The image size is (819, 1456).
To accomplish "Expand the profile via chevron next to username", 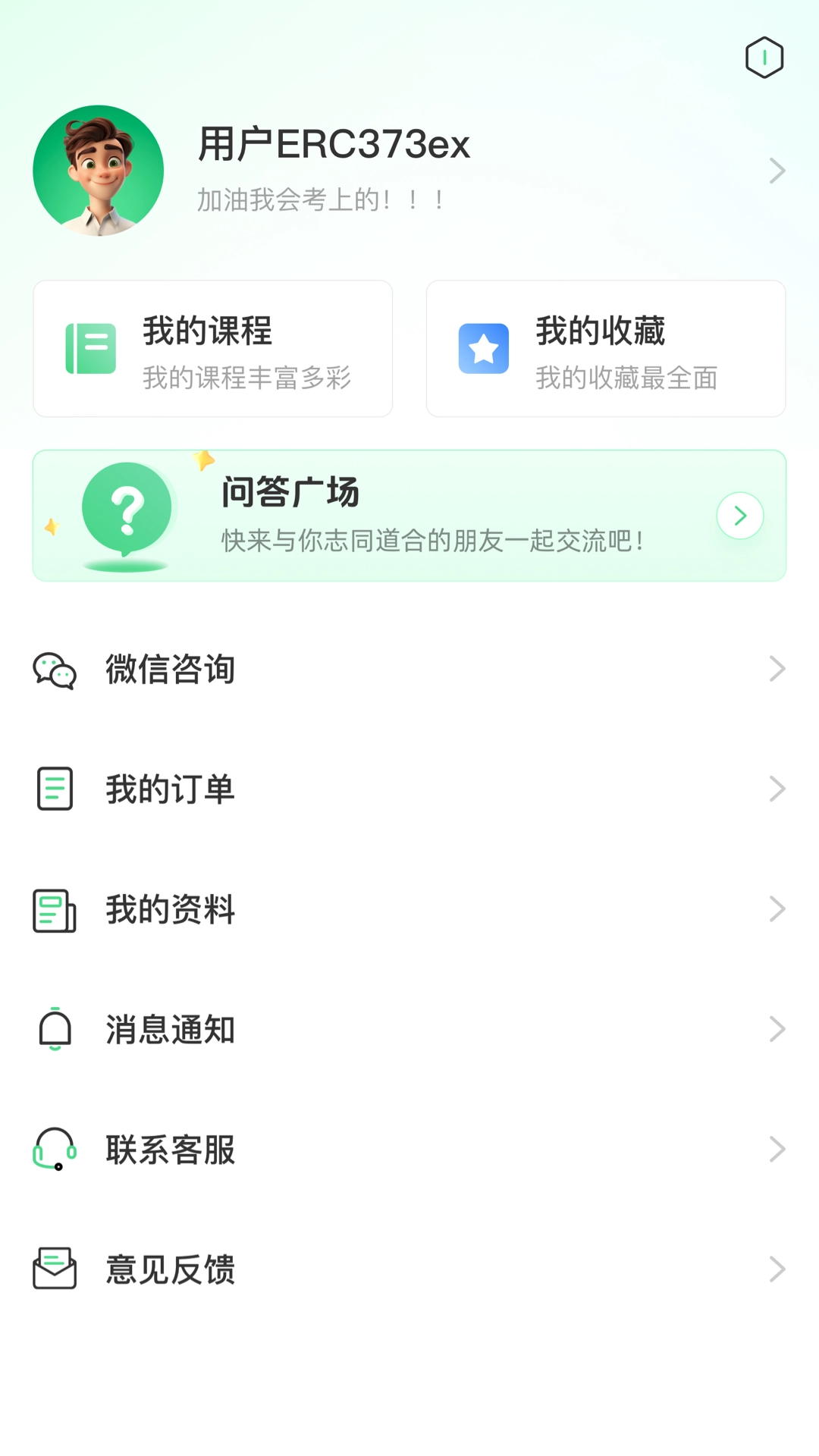I will click(x=777, y=171).
